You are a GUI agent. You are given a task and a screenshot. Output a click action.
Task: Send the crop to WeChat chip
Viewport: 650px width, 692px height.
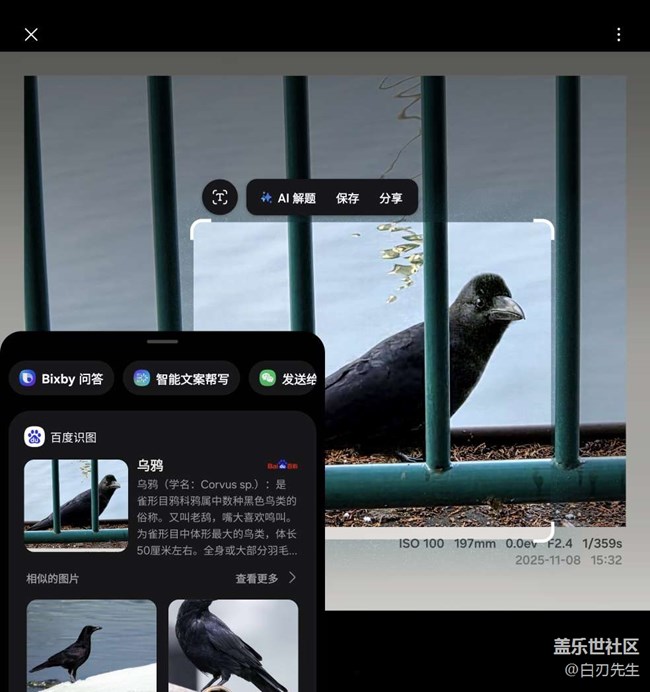point(288,379)
